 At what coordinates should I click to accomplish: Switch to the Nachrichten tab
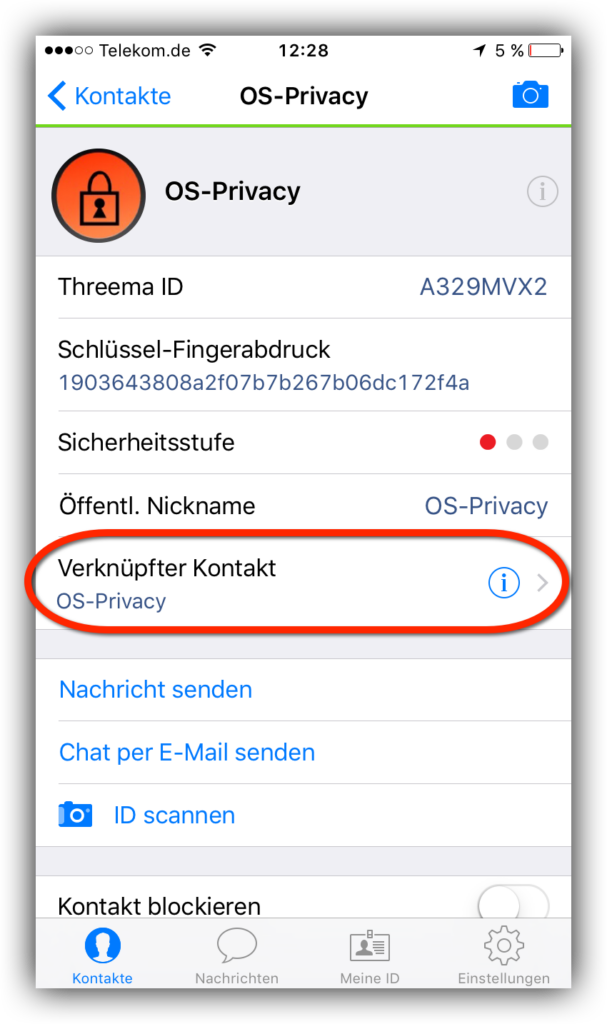(237, 955)
